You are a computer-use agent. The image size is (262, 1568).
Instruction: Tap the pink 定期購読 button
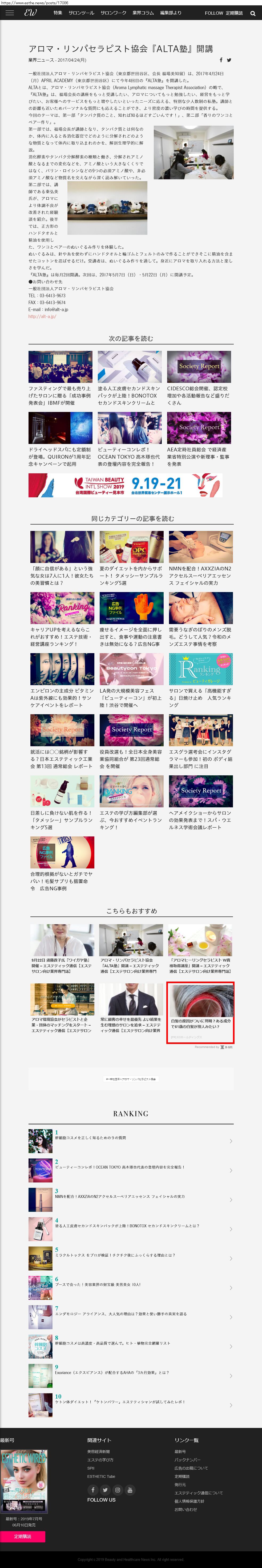click(22, 1536)
